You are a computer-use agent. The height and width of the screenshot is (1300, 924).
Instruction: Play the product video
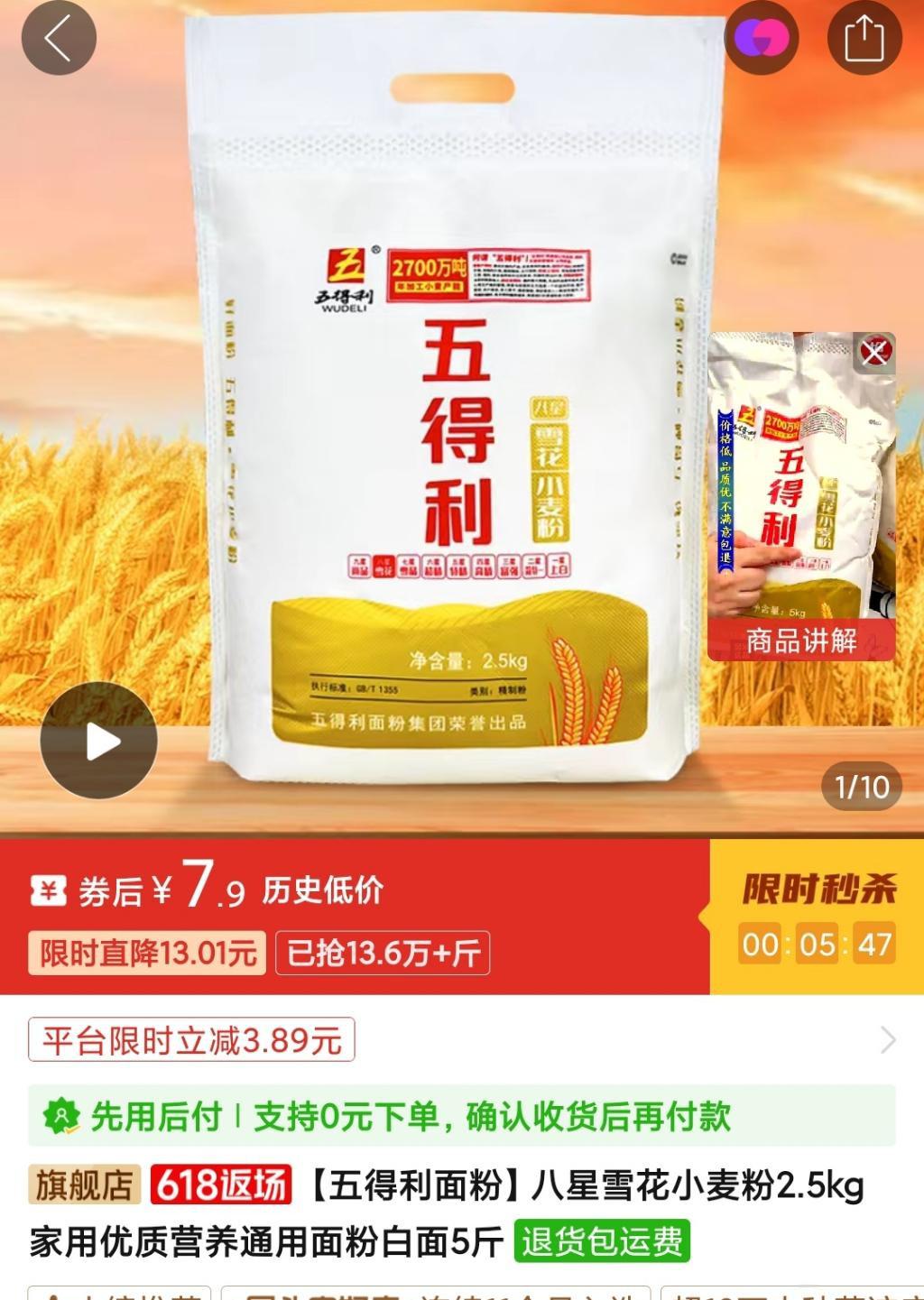(99, 742)
